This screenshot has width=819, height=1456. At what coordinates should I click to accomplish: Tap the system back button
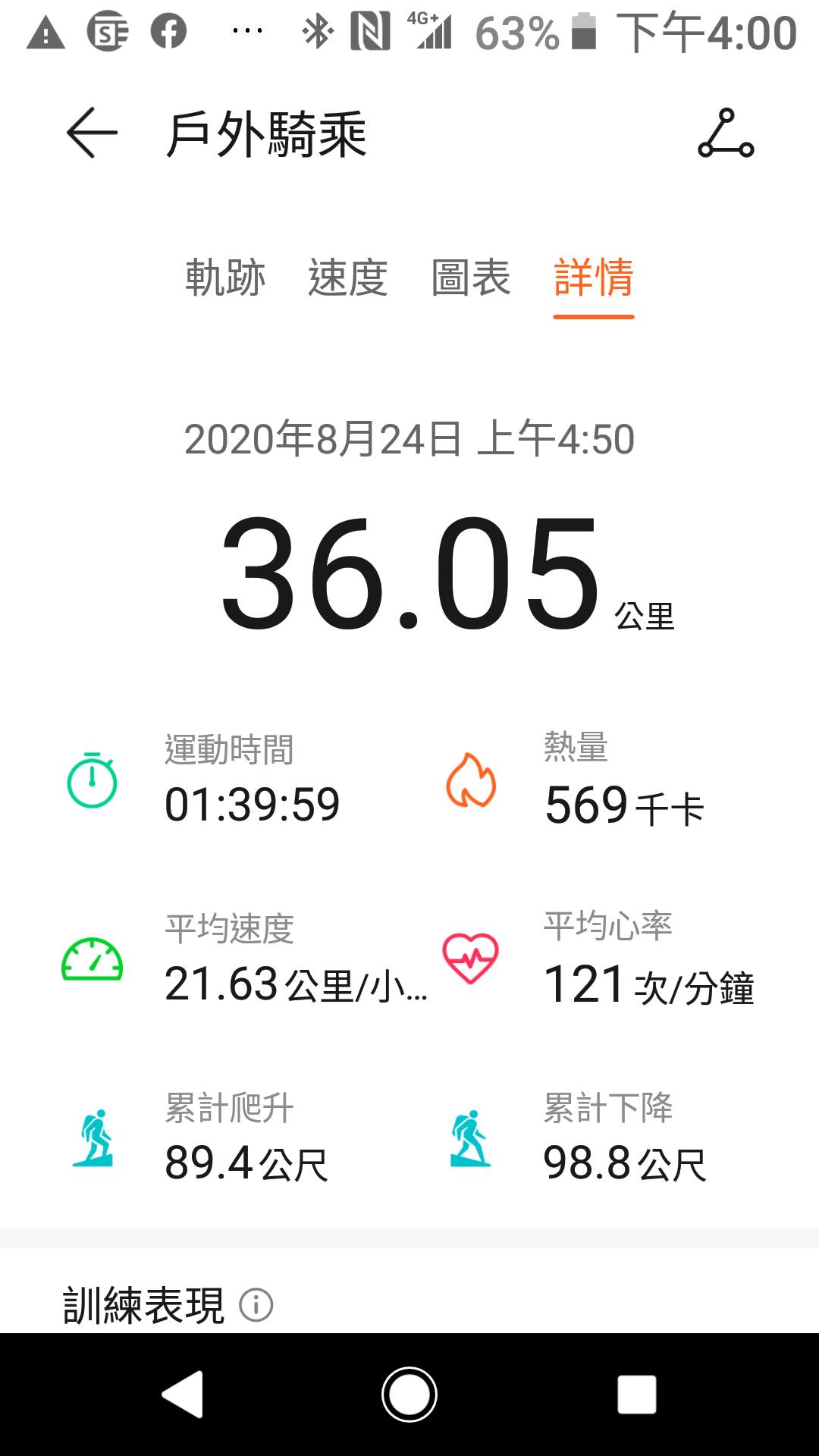pyautogui.click(x=183, y=1394)
